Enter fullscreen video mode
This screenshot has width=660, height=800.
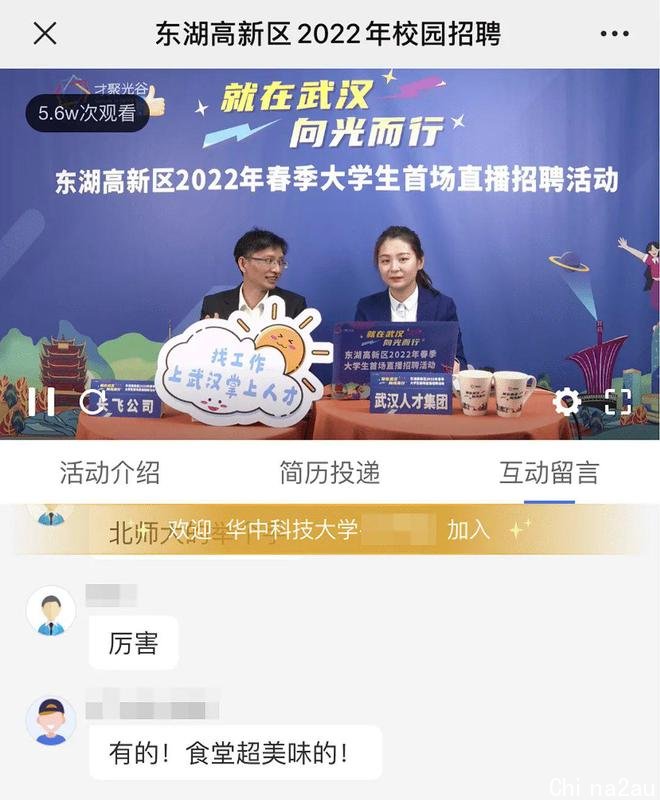618,402
